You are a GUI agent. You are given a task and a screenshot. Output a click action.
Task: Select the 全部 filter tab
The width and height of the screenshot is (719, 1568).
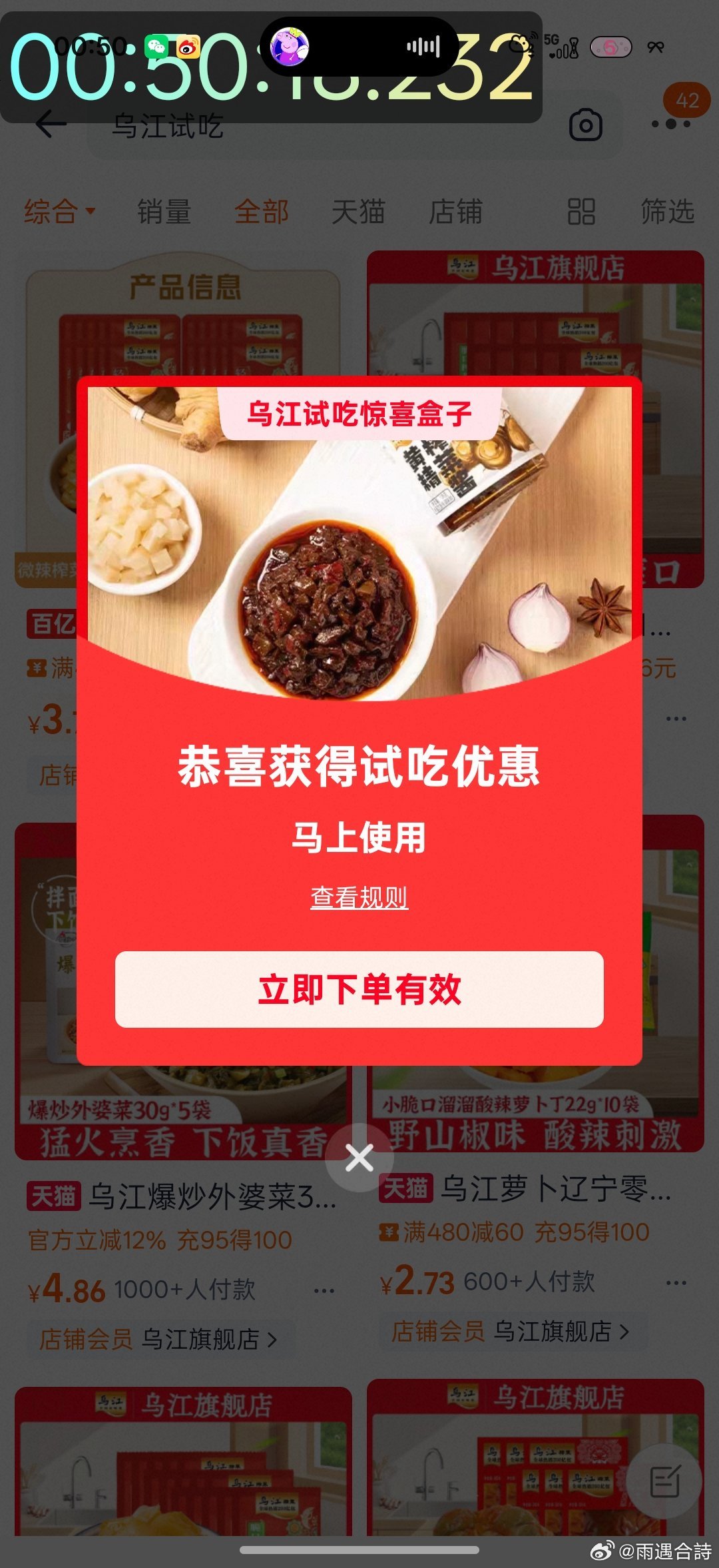tap(261, 212)
